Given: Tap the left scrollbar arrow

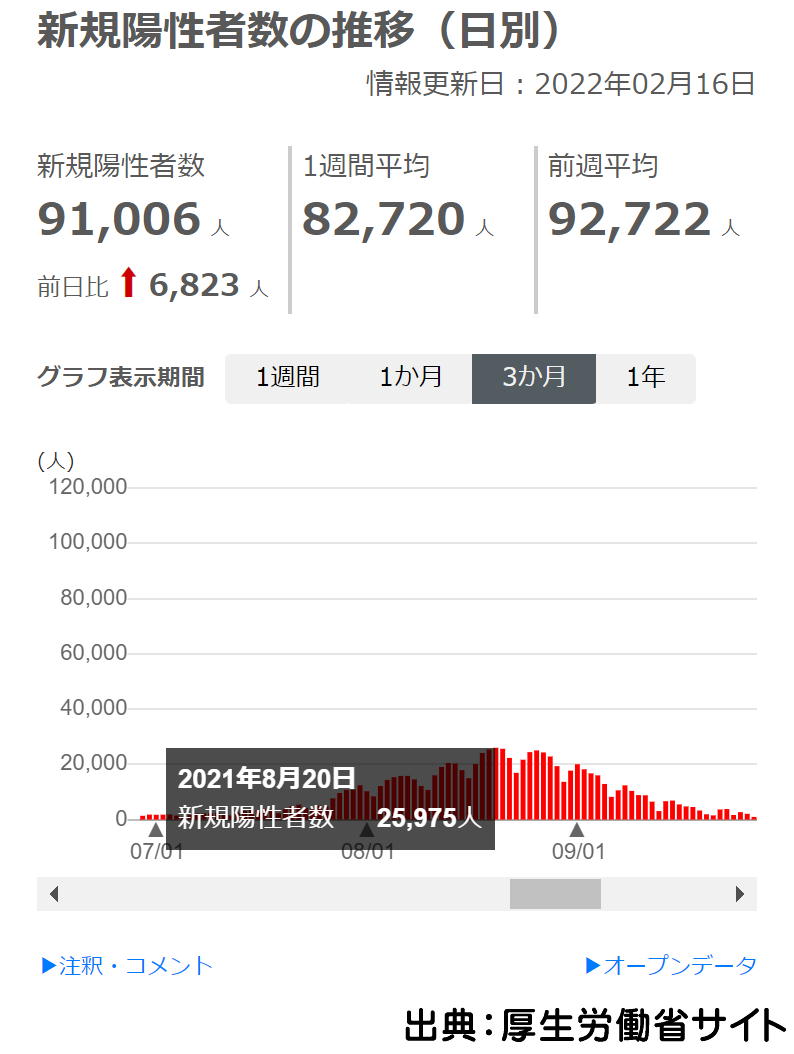Looking at the screenshot, I should tap(54, 894).
